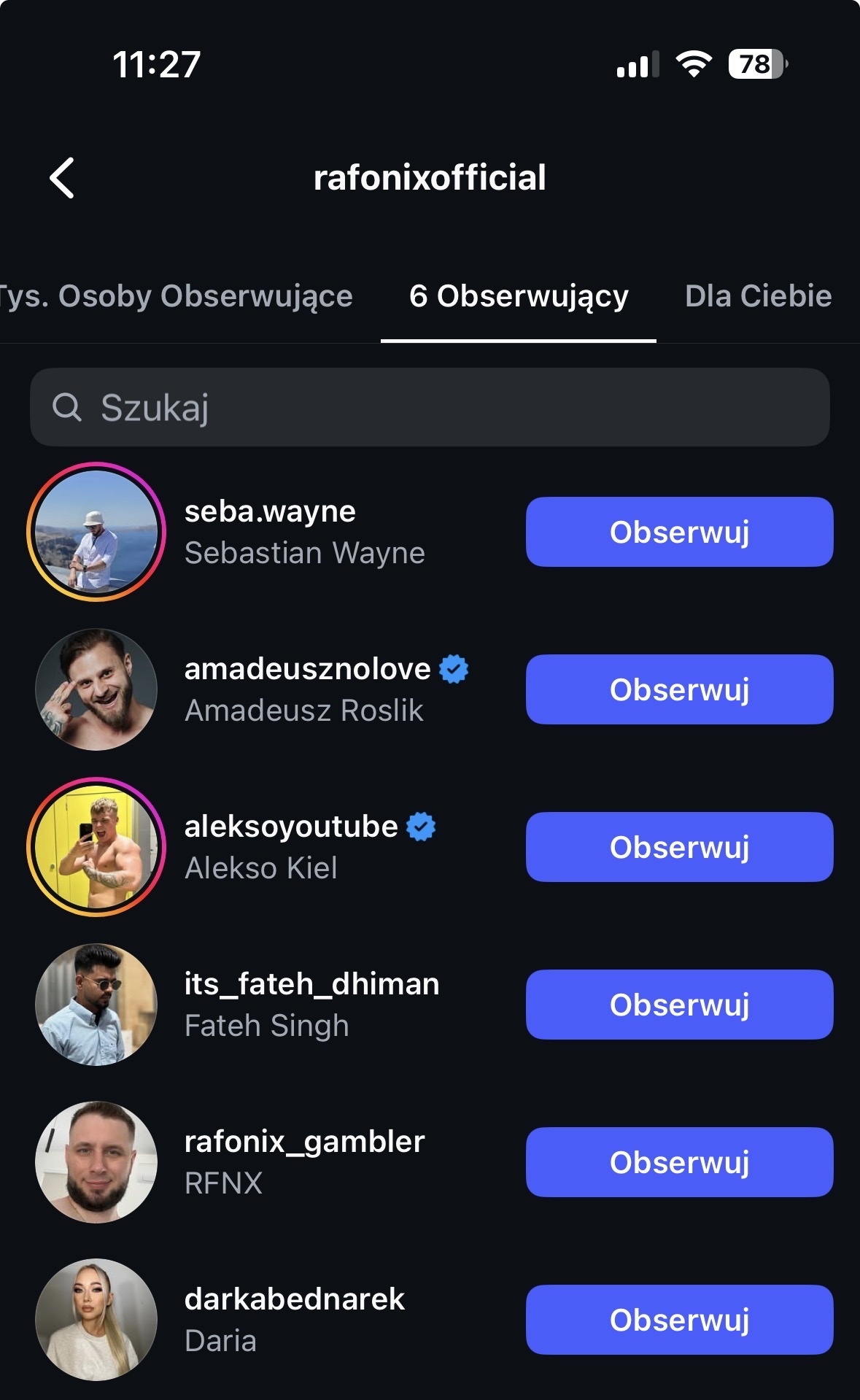View seba.wayne's story from the avatar
This screenshot has width=860, height=1400.
(x=96, y=532)
